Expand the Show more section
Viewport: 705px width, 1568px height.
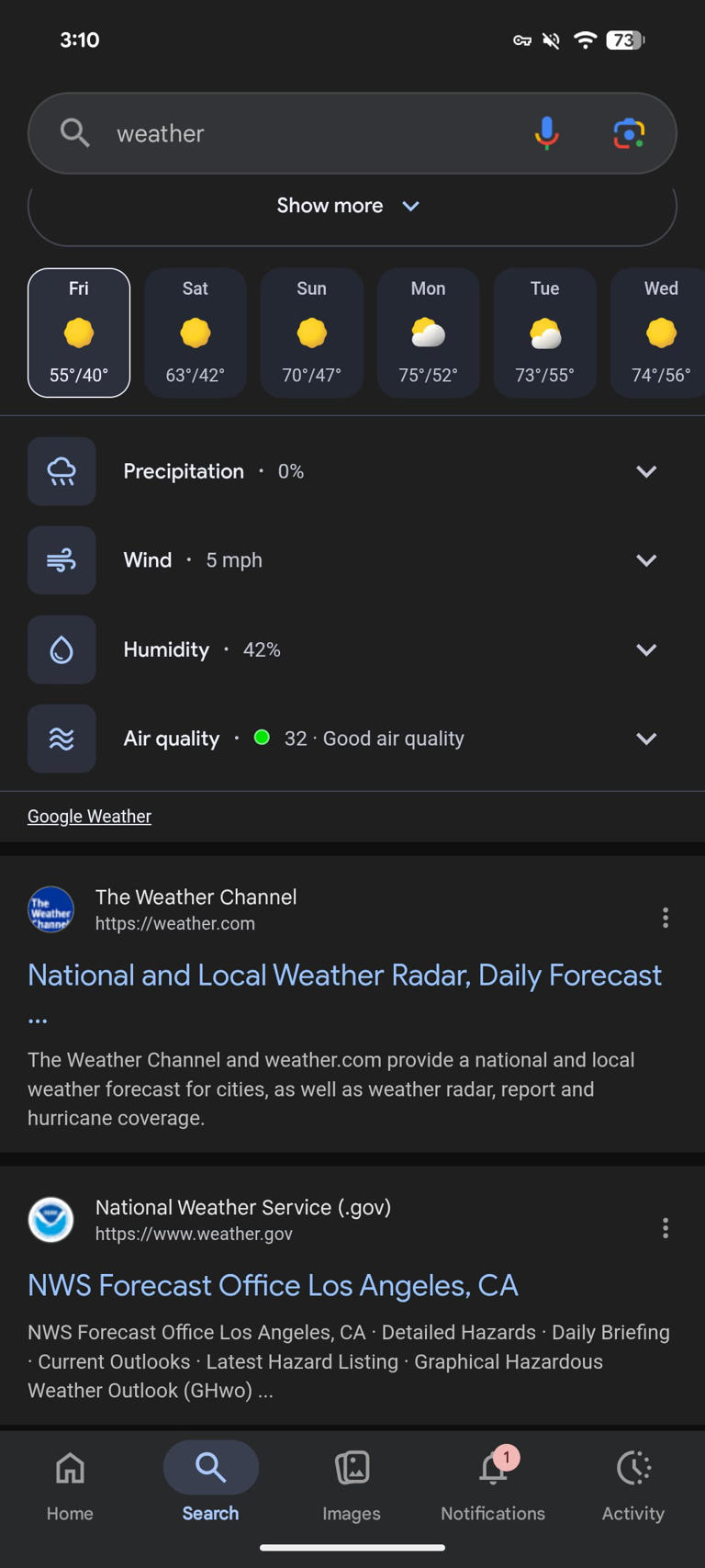350,206
